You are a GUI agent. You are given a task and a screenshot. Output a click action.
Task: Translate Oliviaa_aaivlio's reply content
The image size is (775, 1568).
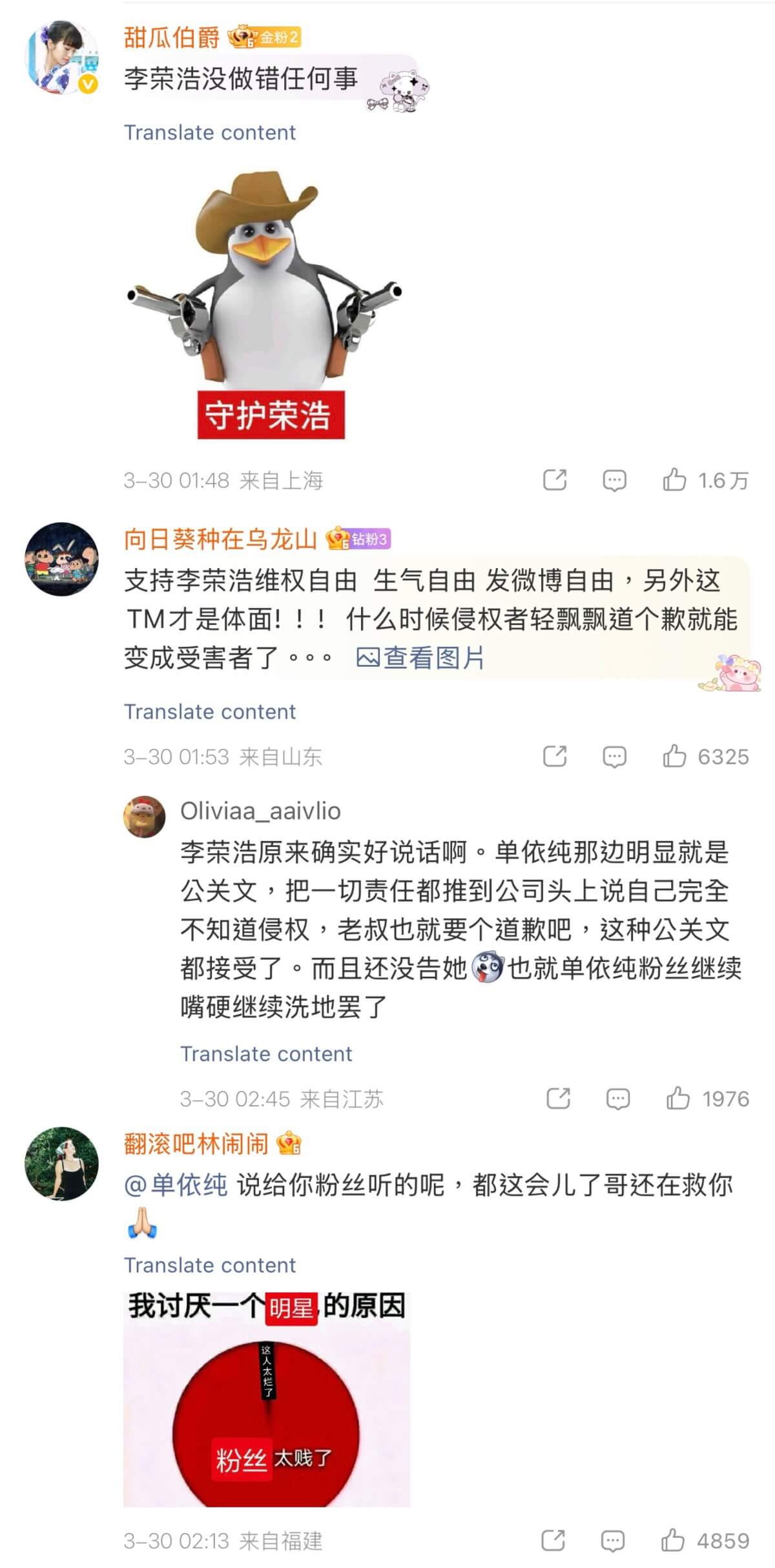pyautogui.click(x=265, y=1054)
